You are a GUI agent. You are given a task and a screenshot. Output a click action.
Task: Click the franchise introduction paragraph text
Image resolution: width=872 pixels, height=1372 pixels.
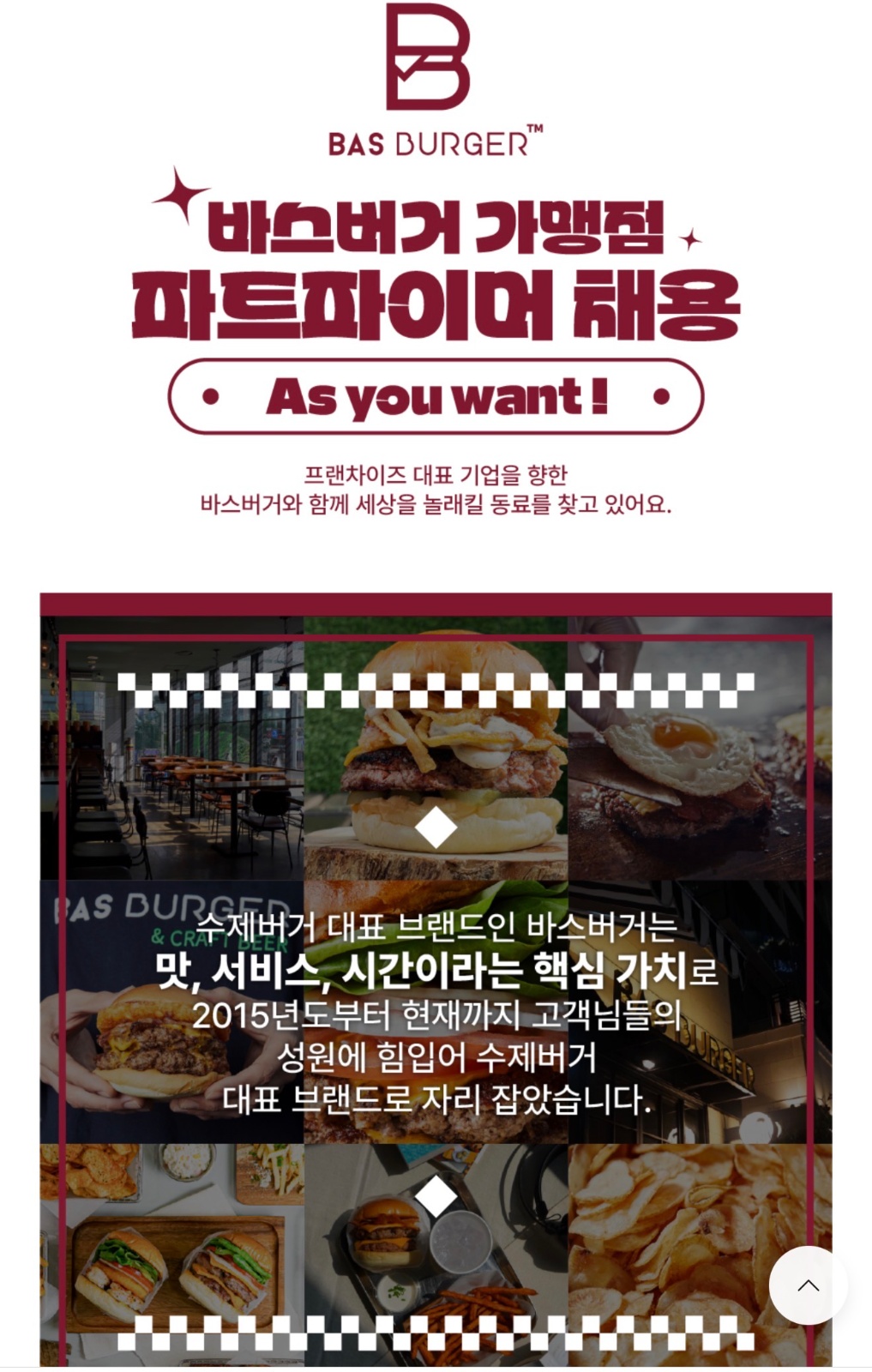436,484
